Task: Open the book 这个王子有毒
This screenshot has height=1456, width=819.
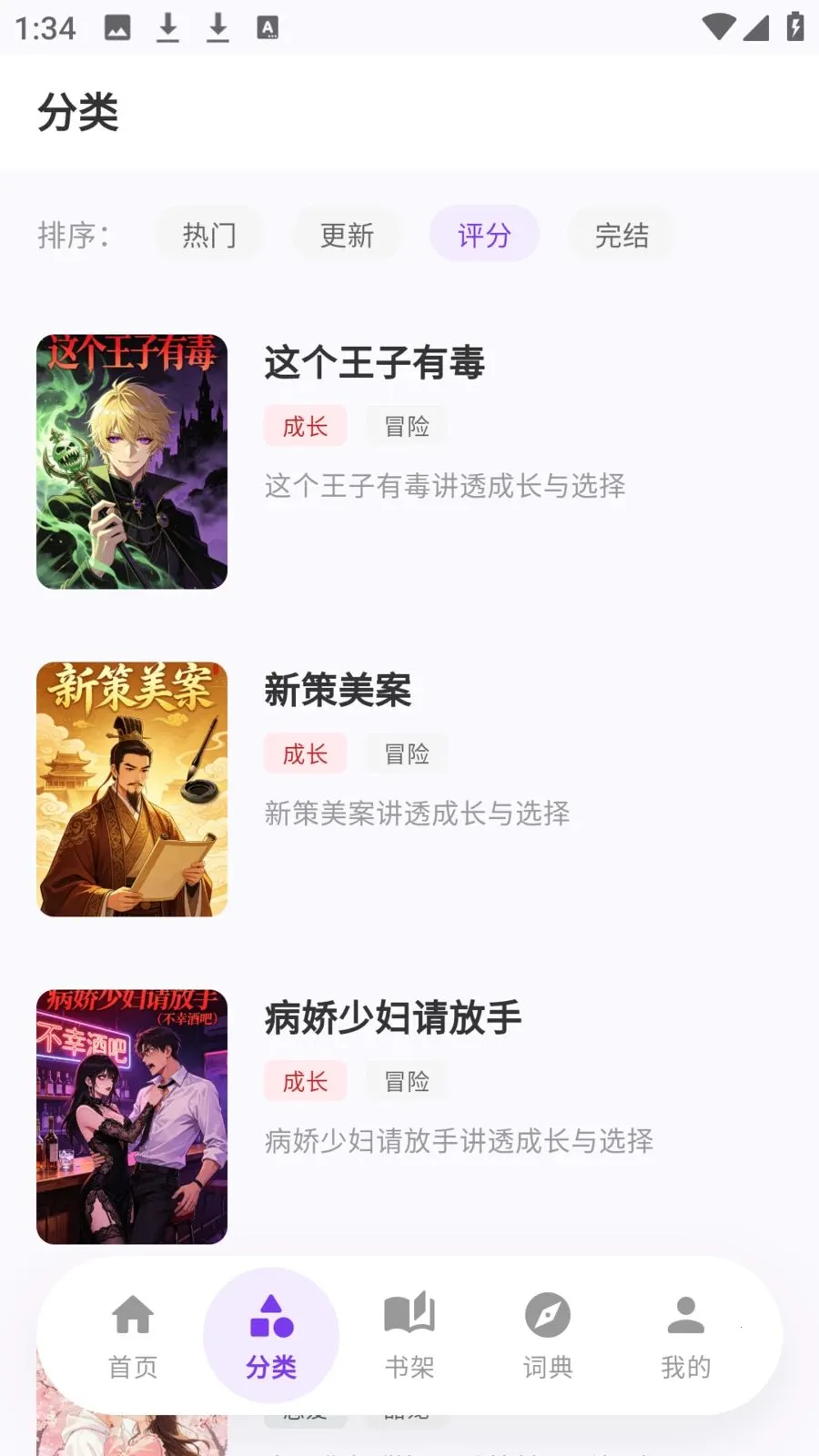Action: coord(374,363)
